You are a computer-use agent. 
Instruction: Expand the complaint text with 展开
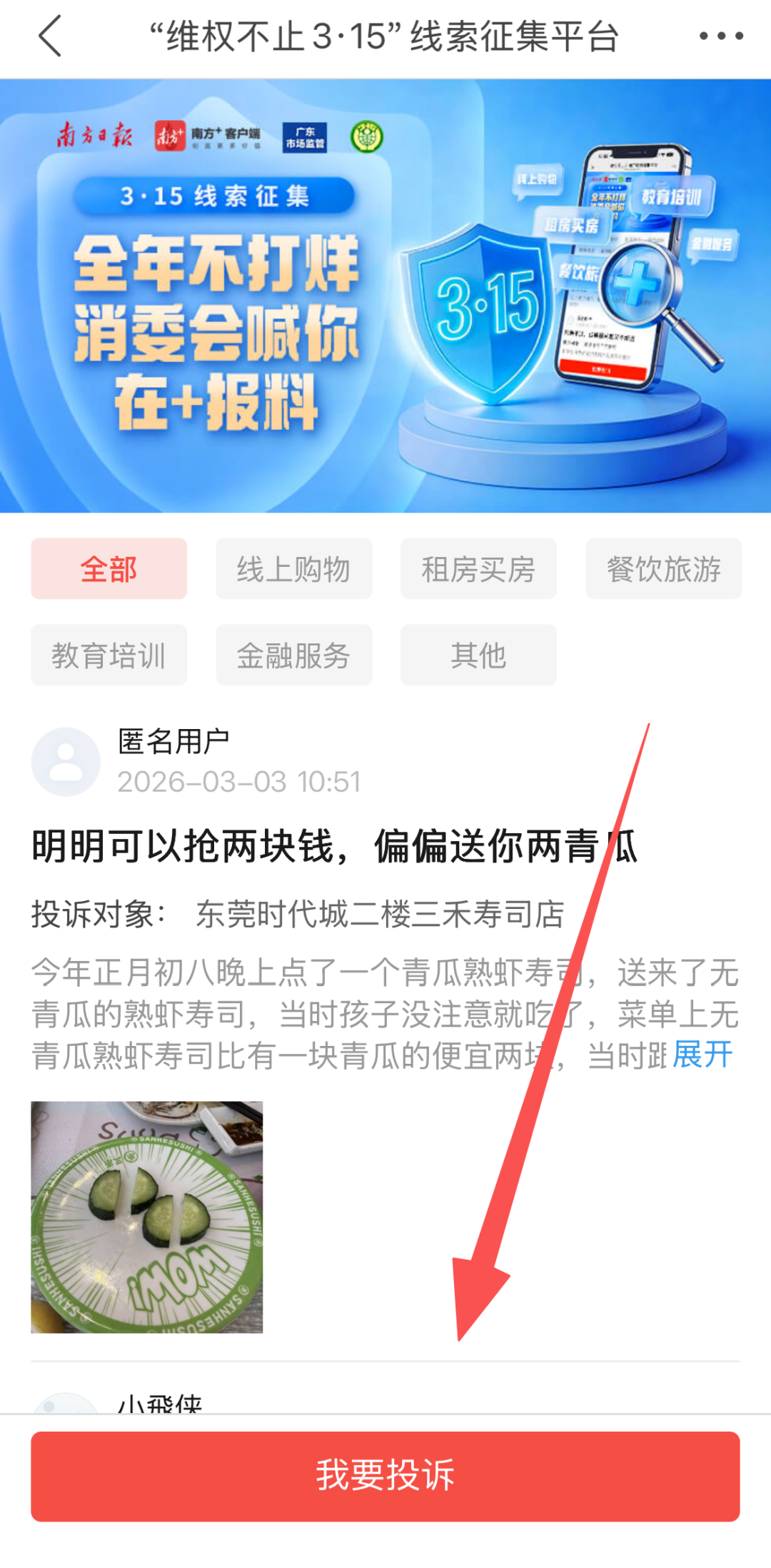[703, 1055]
